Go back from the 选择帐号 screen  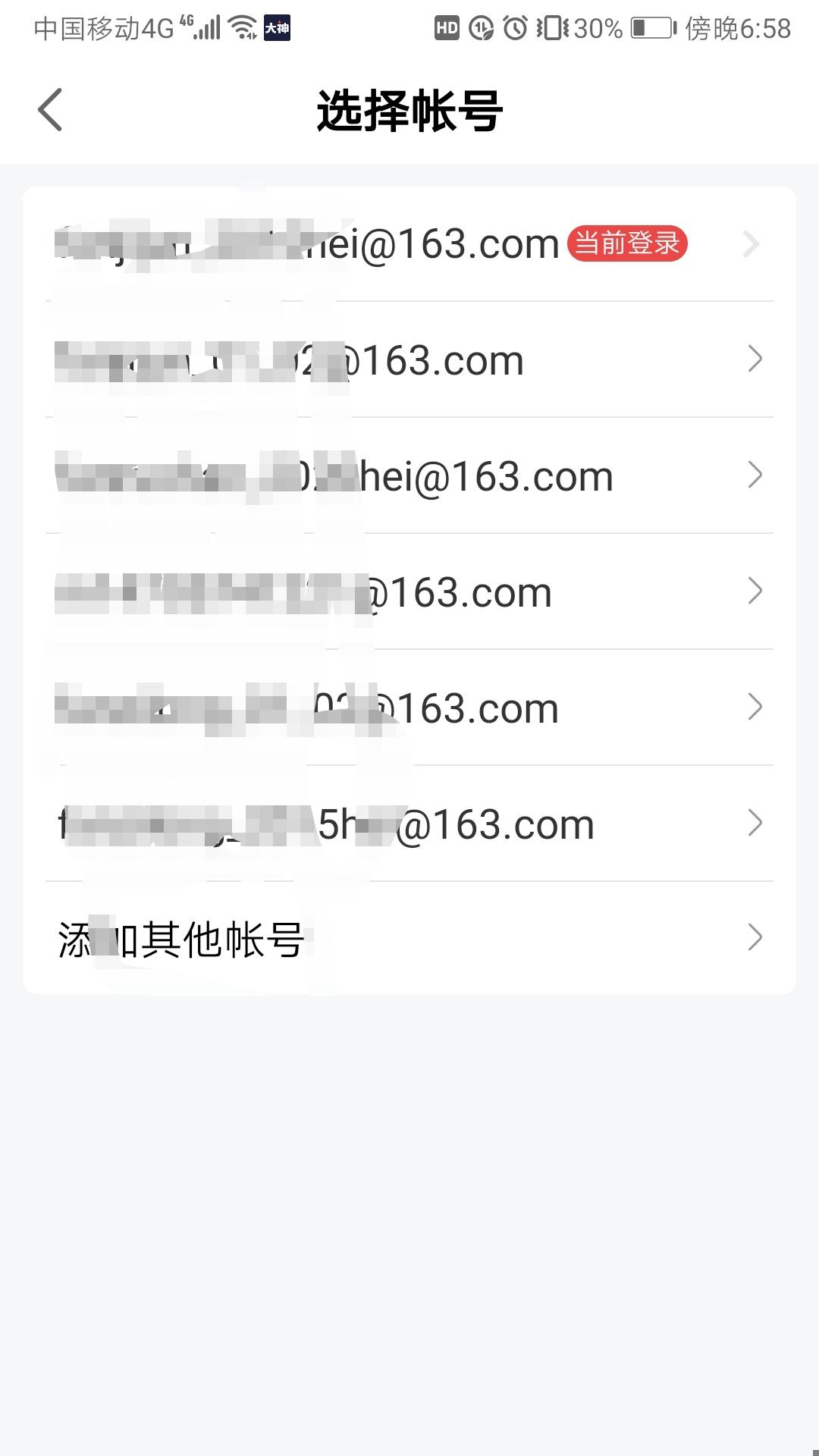coord(50,110)
